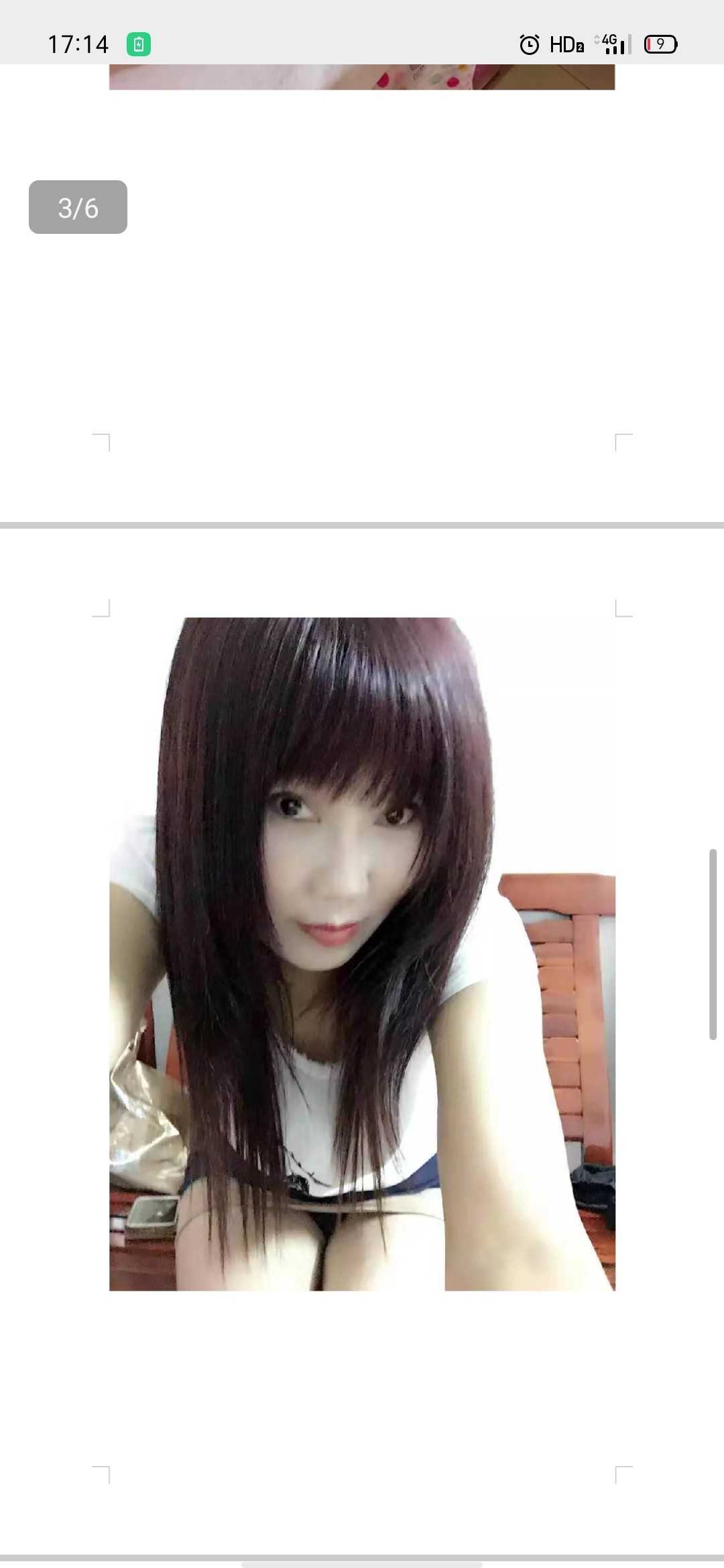The image size is (724, 1568).
Task: Tap the 3/6 page indicator
Action: point(78,207)
